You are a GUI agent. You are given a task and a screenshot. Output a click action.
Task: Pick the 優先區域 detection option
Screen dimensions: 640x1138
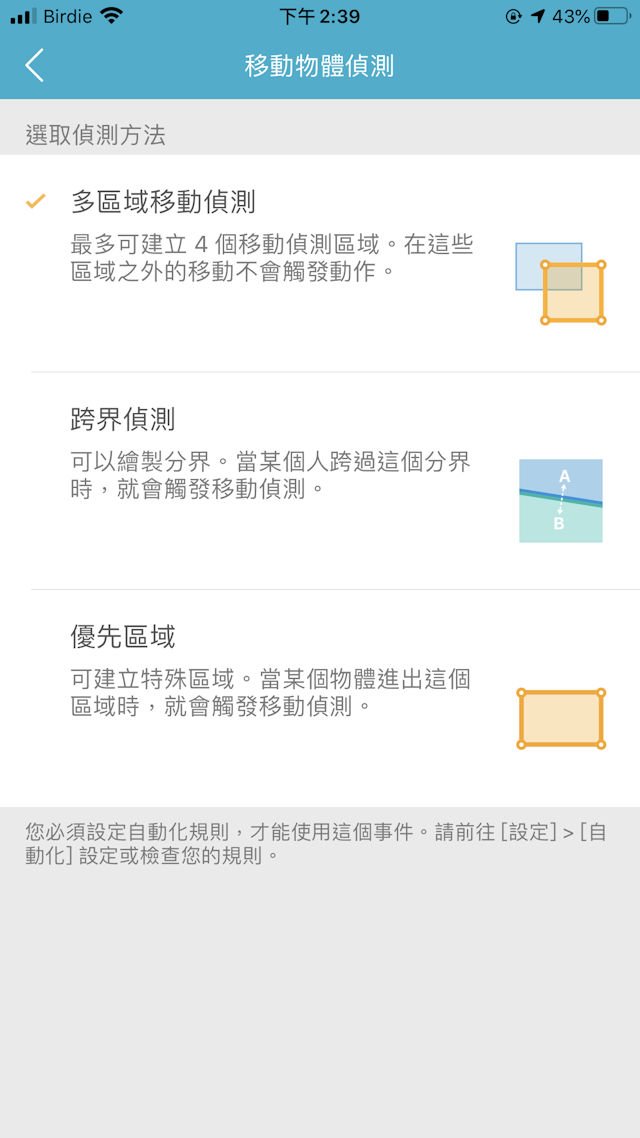(123, 636)
